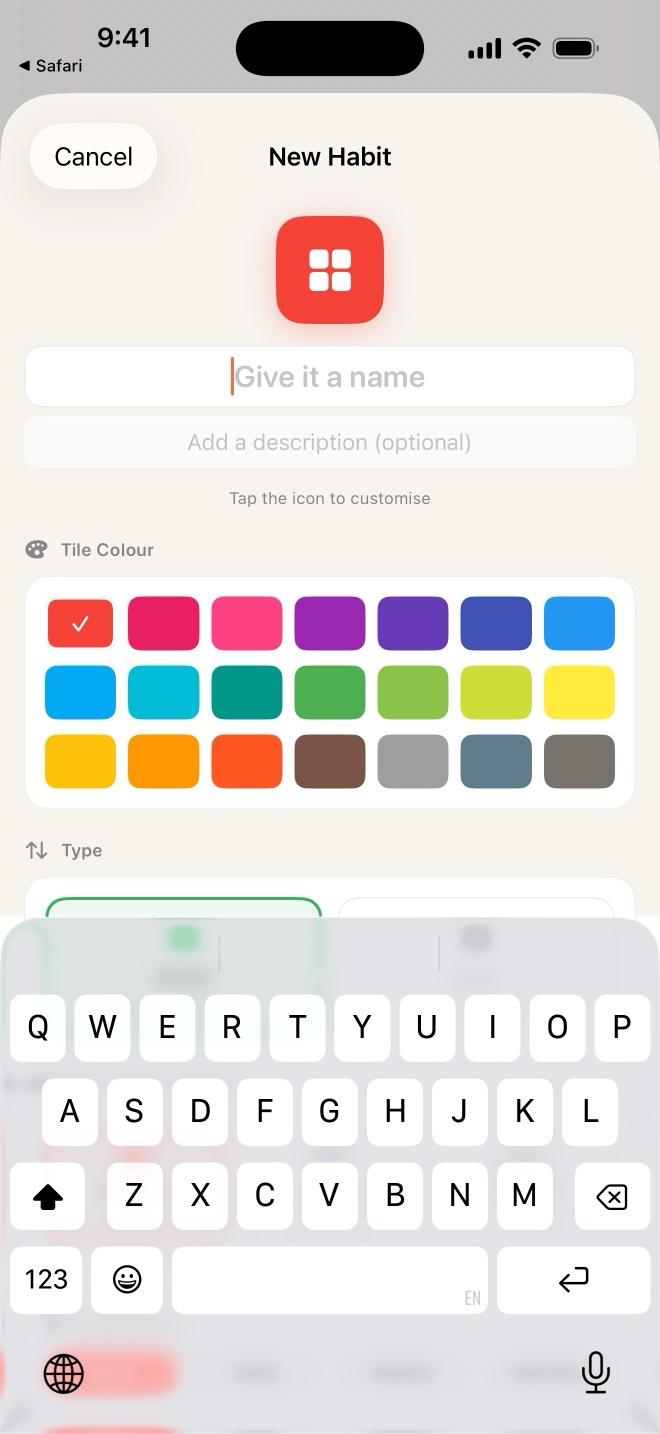Image resolution: width=660 pixels, height=1434 pixels.
Task: Choose the hot pink tile colour
Action: 247,623
